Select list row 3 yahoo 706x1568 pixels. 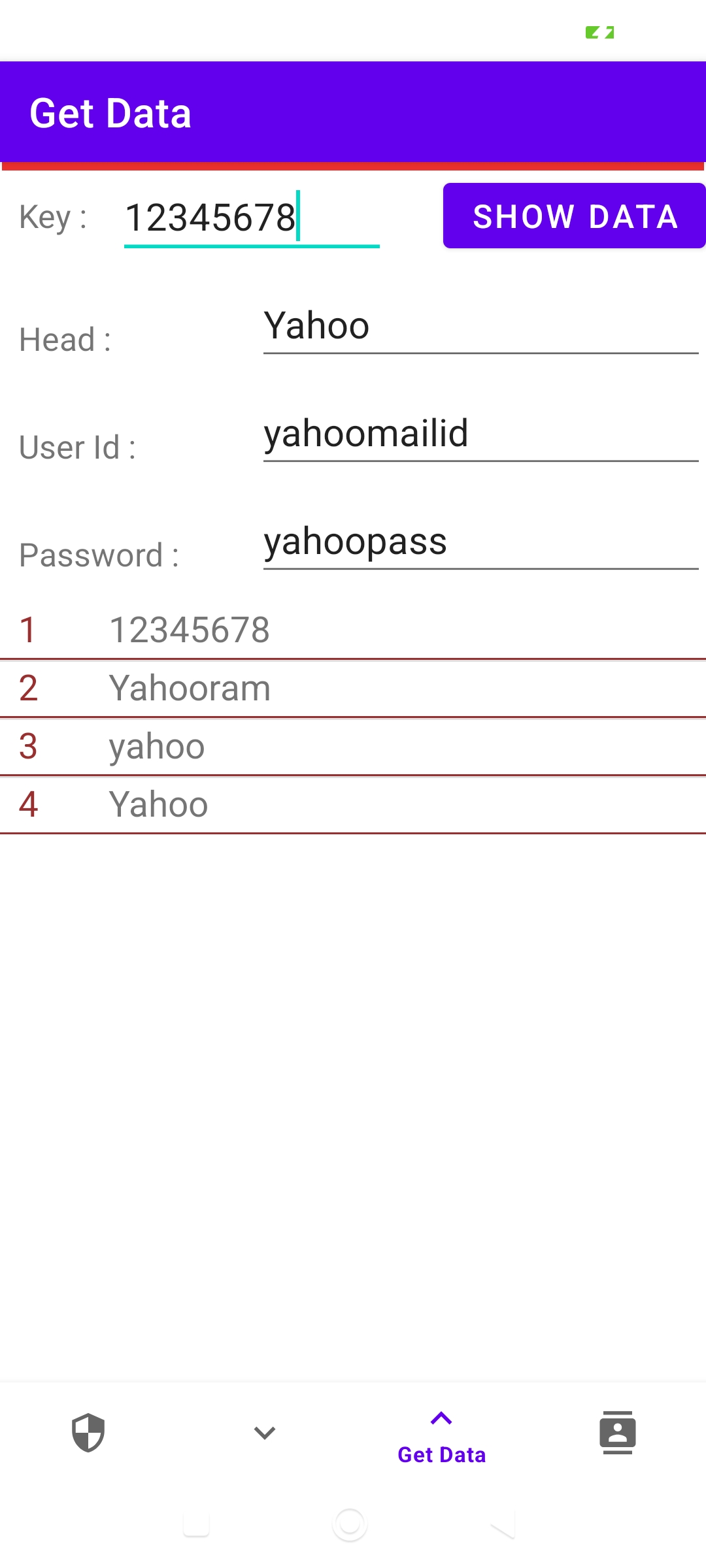coord(353,747)
